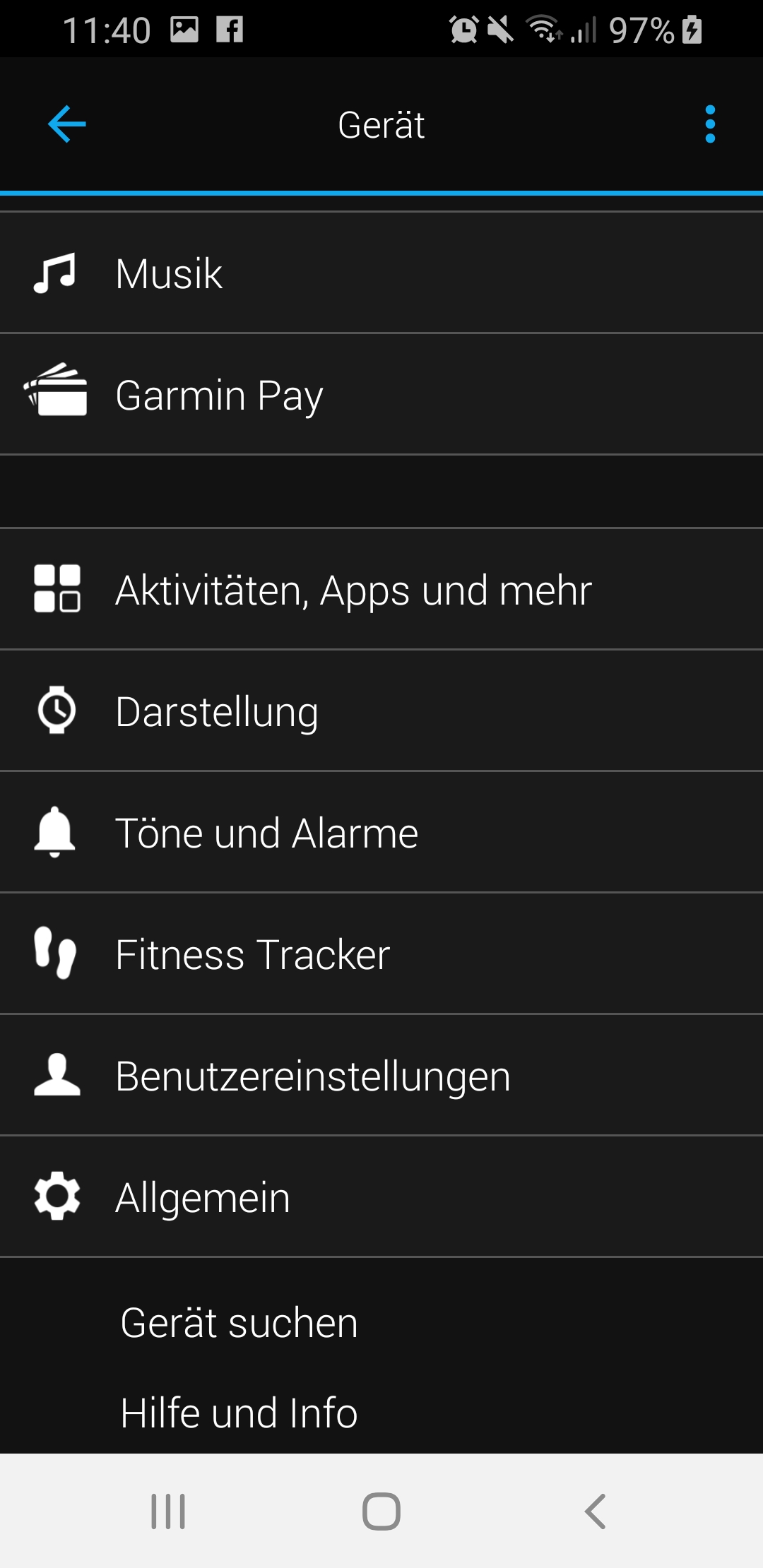
Task: Open Aktivitäten, Apps und mehr
Action: click(x=381, y=590)
